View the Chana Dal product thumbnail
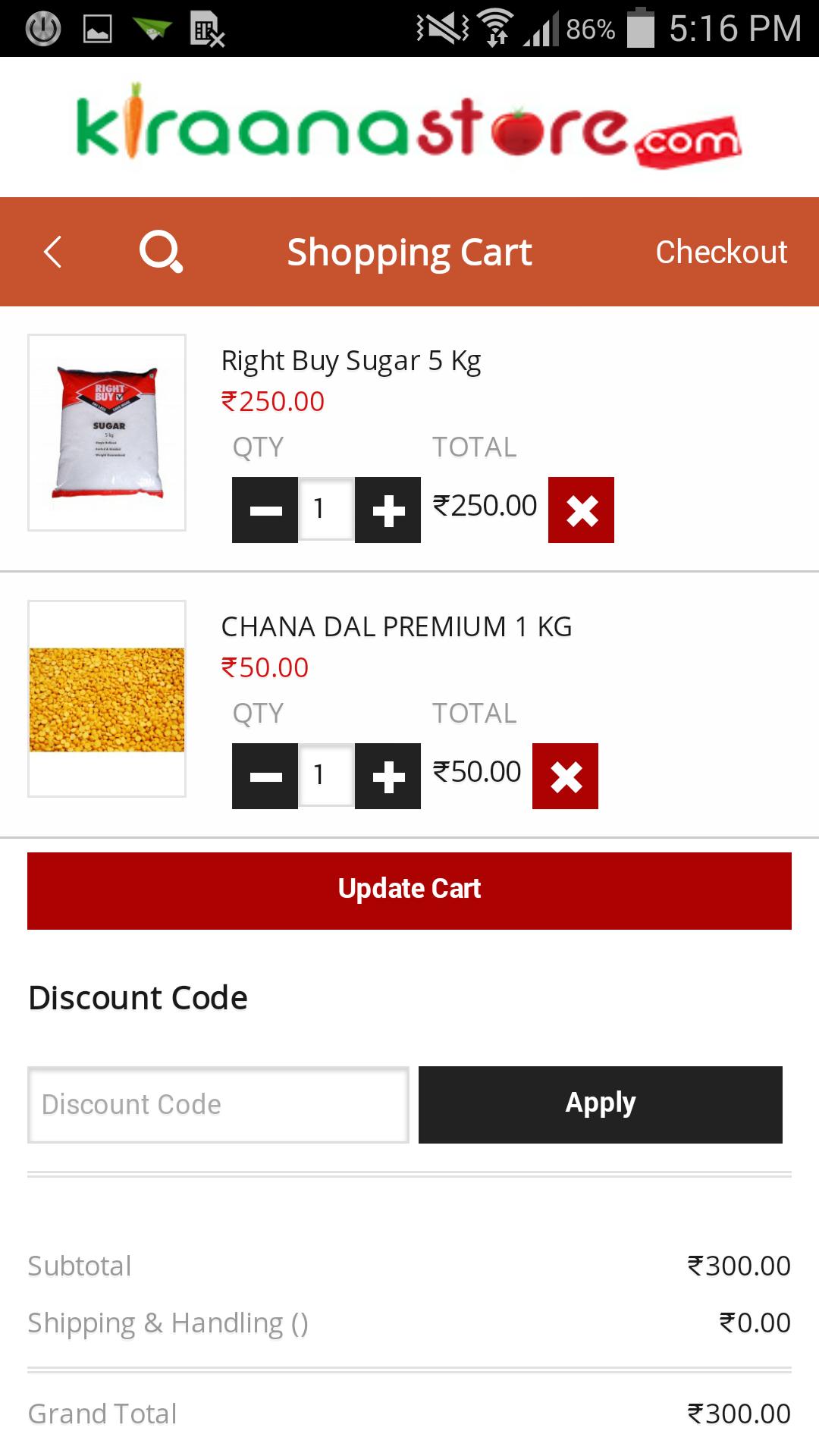Screen dimensions: 819x1456 click(x=107, y=699)
